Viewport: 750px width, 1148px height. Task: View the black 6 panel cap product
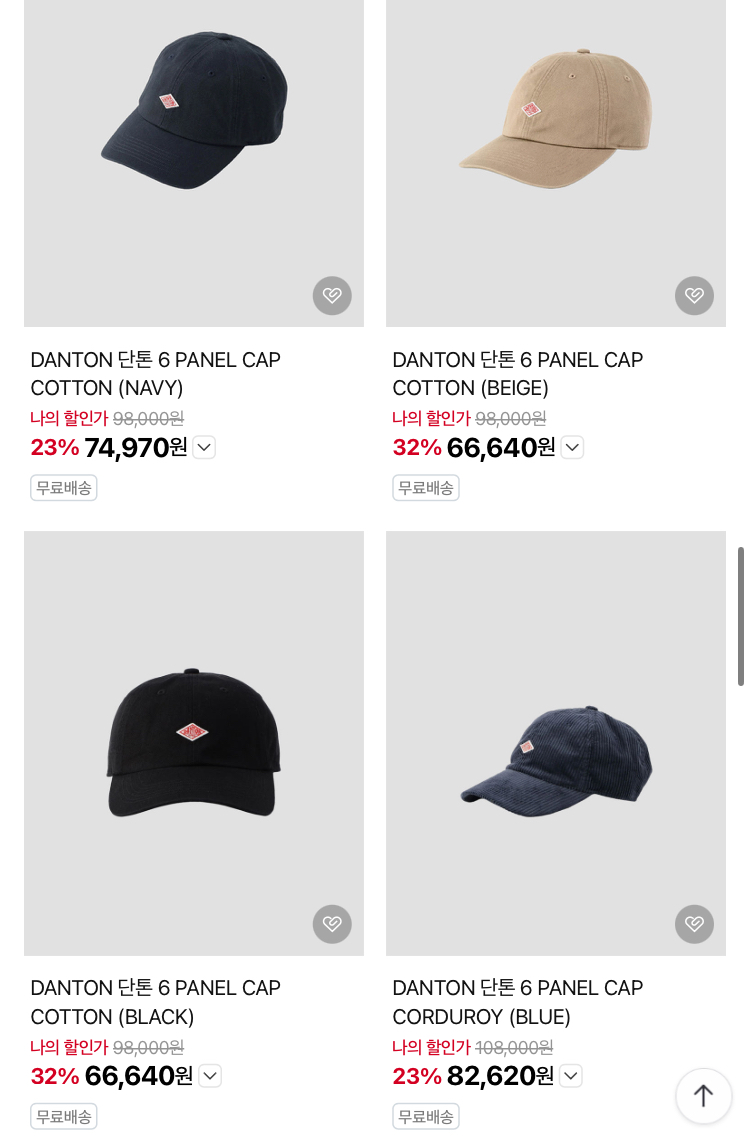[x=194, y=743]
